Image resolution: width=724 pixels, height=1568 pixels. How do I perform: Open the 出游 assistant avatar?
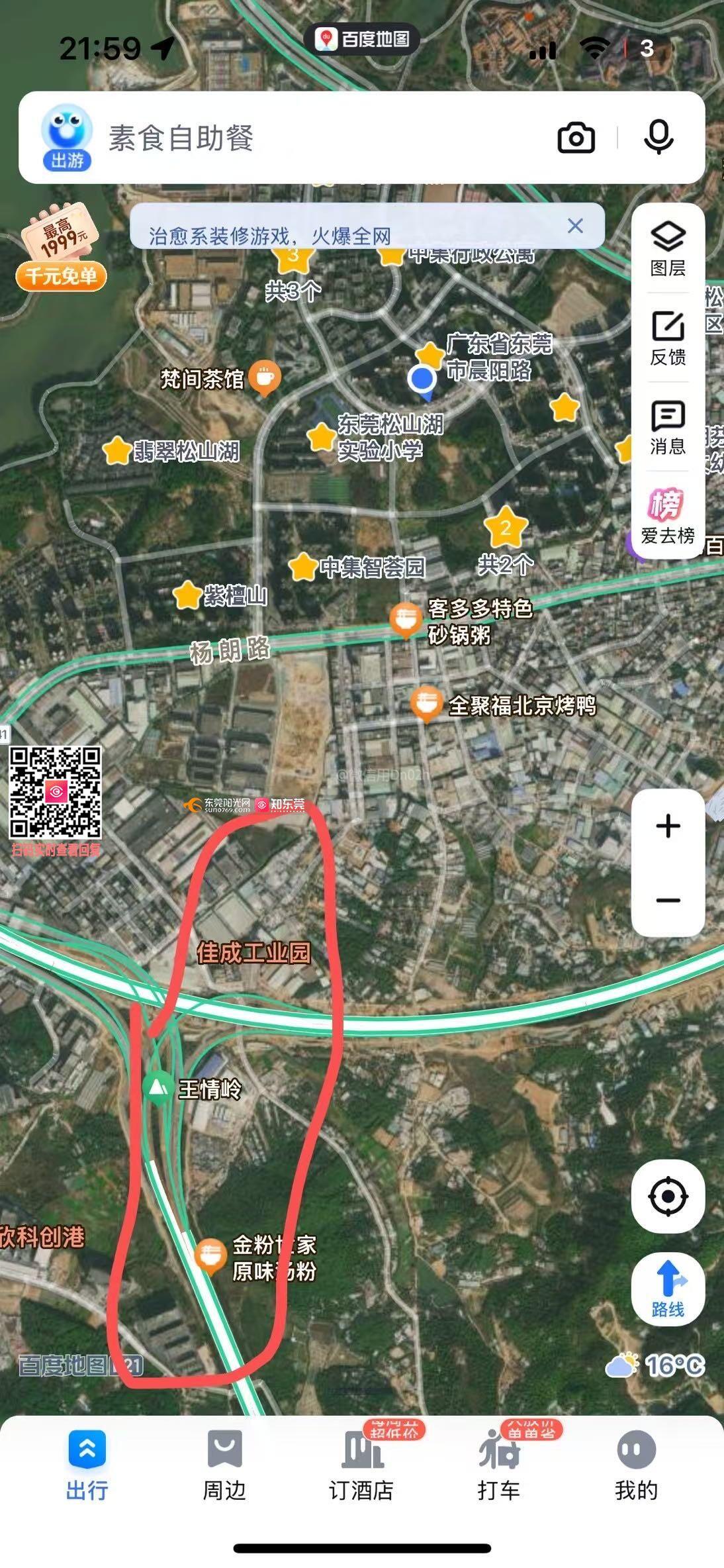click(67, 136)
